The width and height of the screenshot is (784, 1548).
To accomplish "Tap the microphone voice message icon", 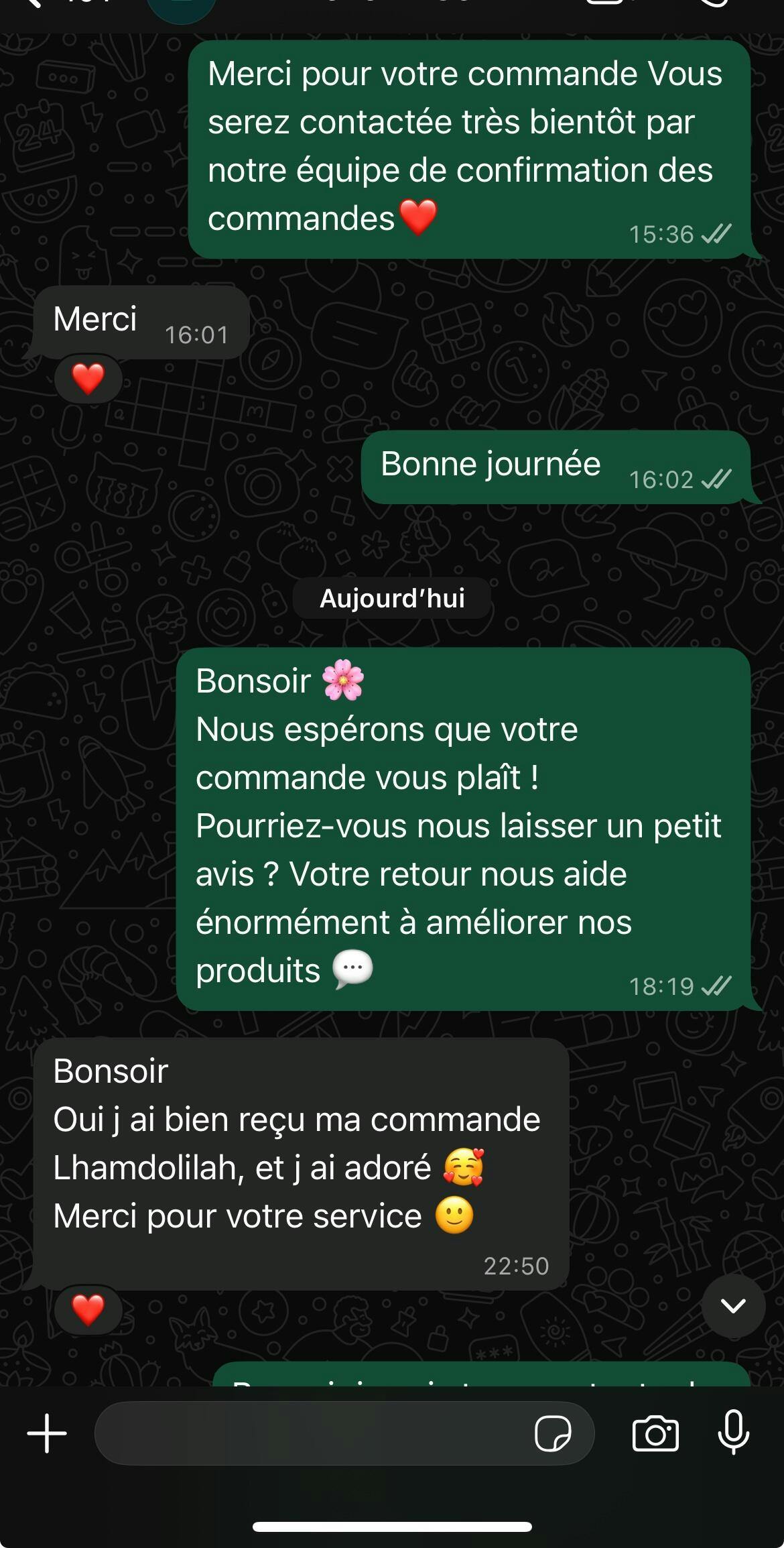I will [x=734, y=1432].
